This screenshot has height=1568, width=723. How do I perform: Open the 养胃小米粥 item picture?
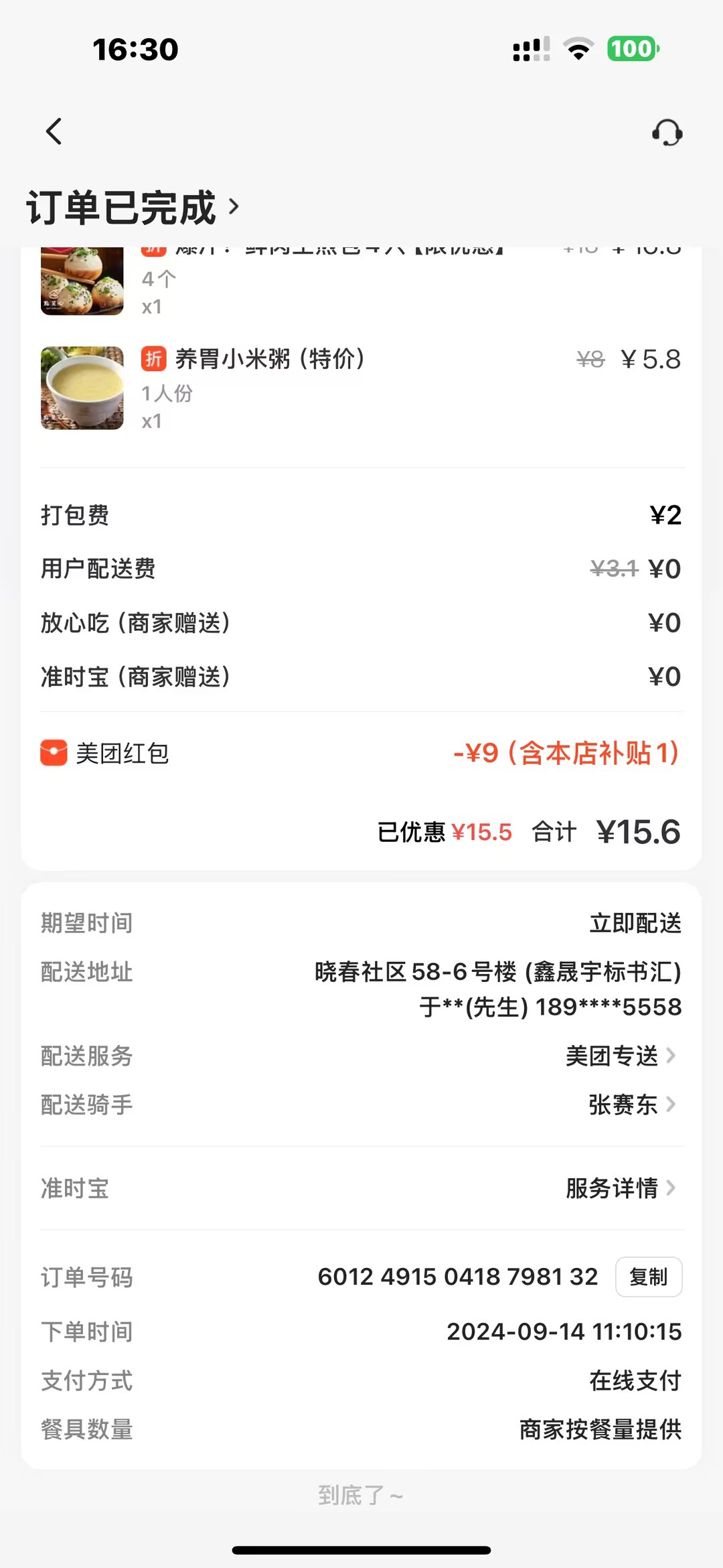pos(82,388)
